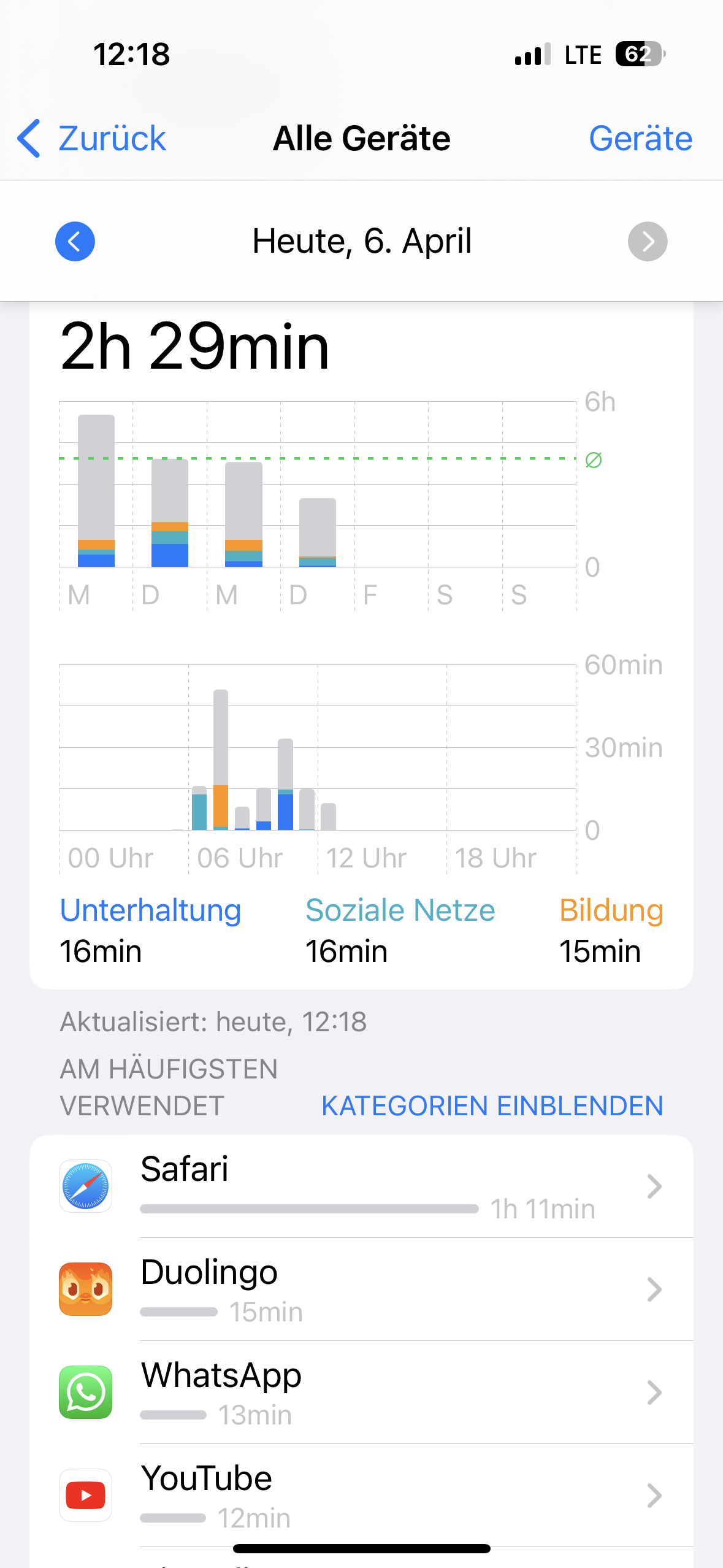Viewport: 723px width, 1568px height.
Task: Open Safari usage details
Action: [x=368, y=1186]
